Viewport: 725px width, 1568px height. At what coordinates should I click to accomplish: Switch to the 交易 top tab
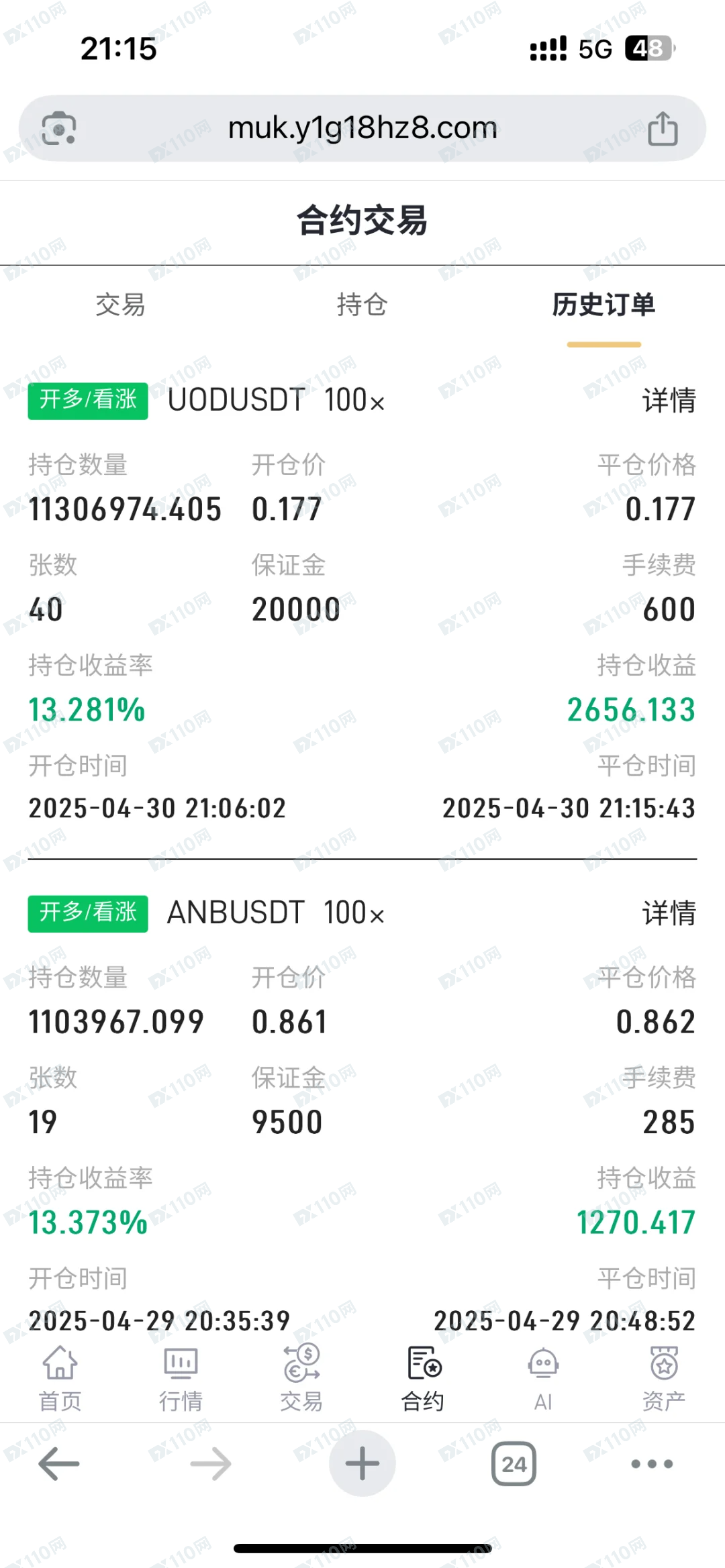point(120,305)
